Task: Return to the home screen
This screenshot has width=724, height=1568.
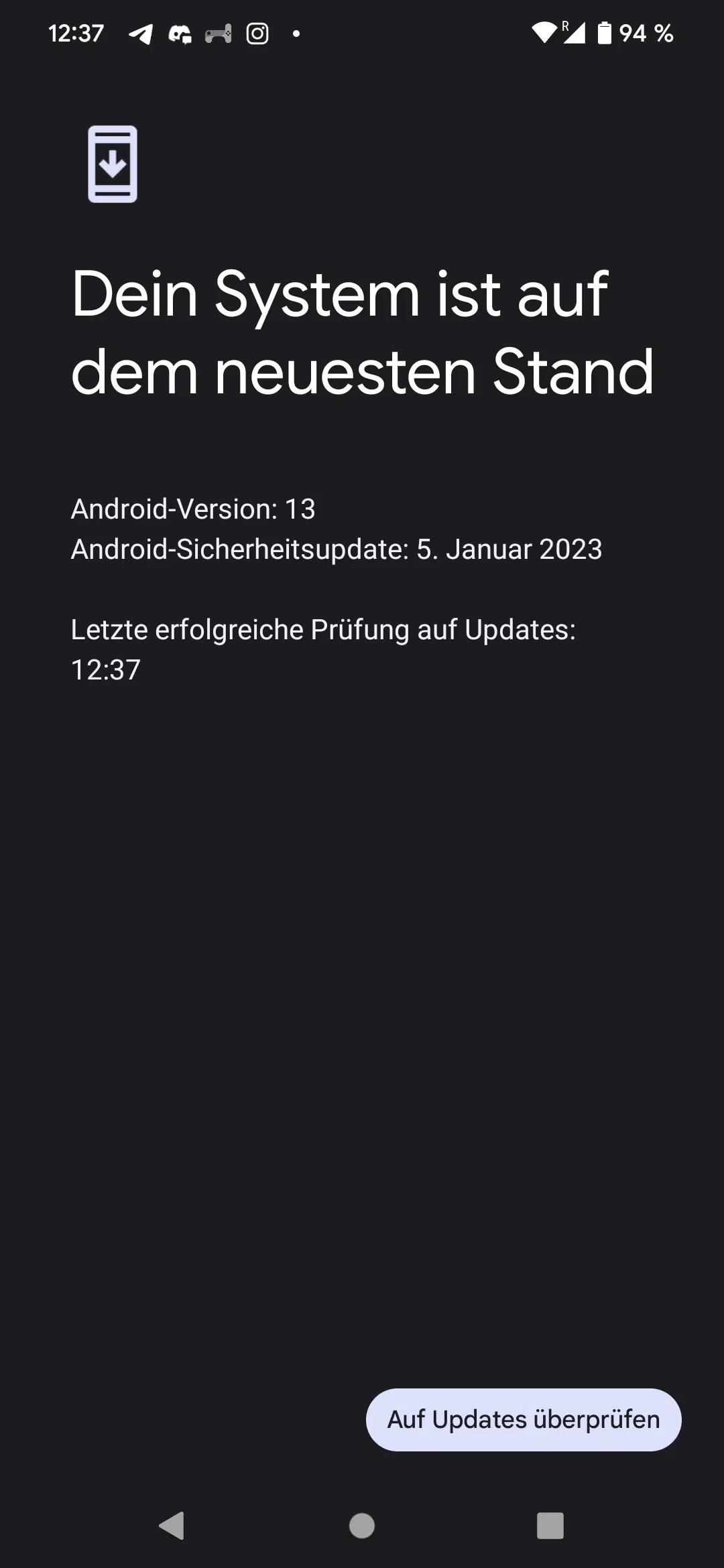Action: tap(362, 1526)
